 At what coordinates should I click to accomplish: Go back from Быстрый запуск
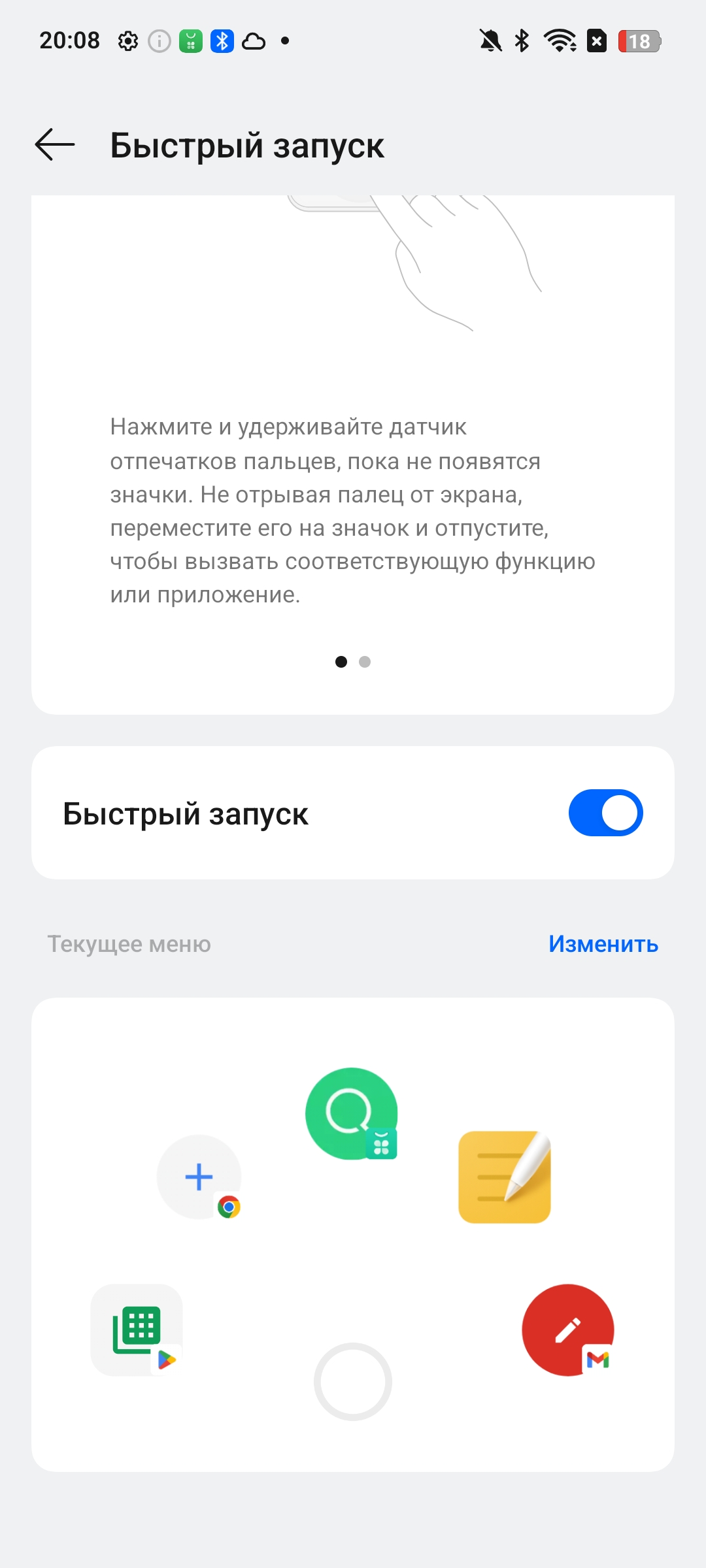tap(55, 144)
